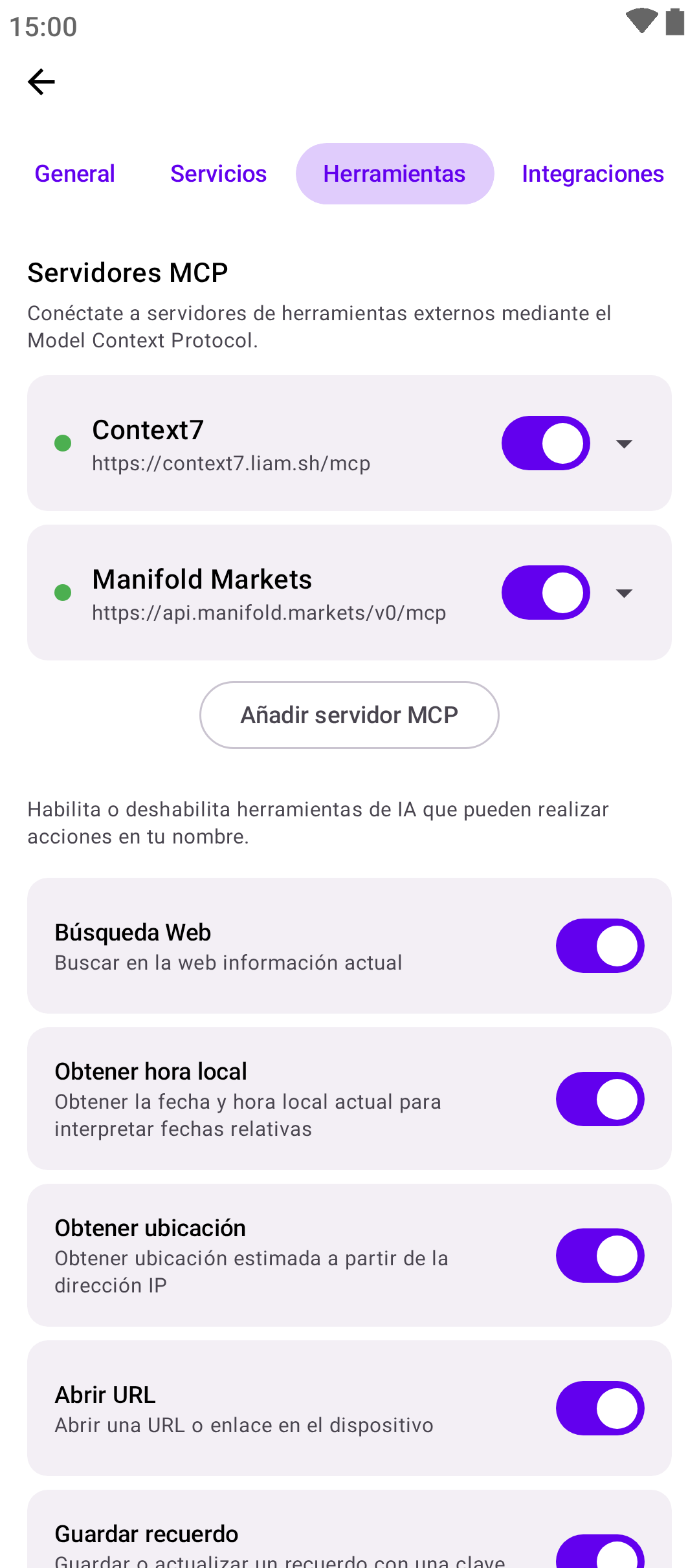Turn off Obtener ubicación tool
This screenshot has width=699, height=1568.
point(599,1256)
